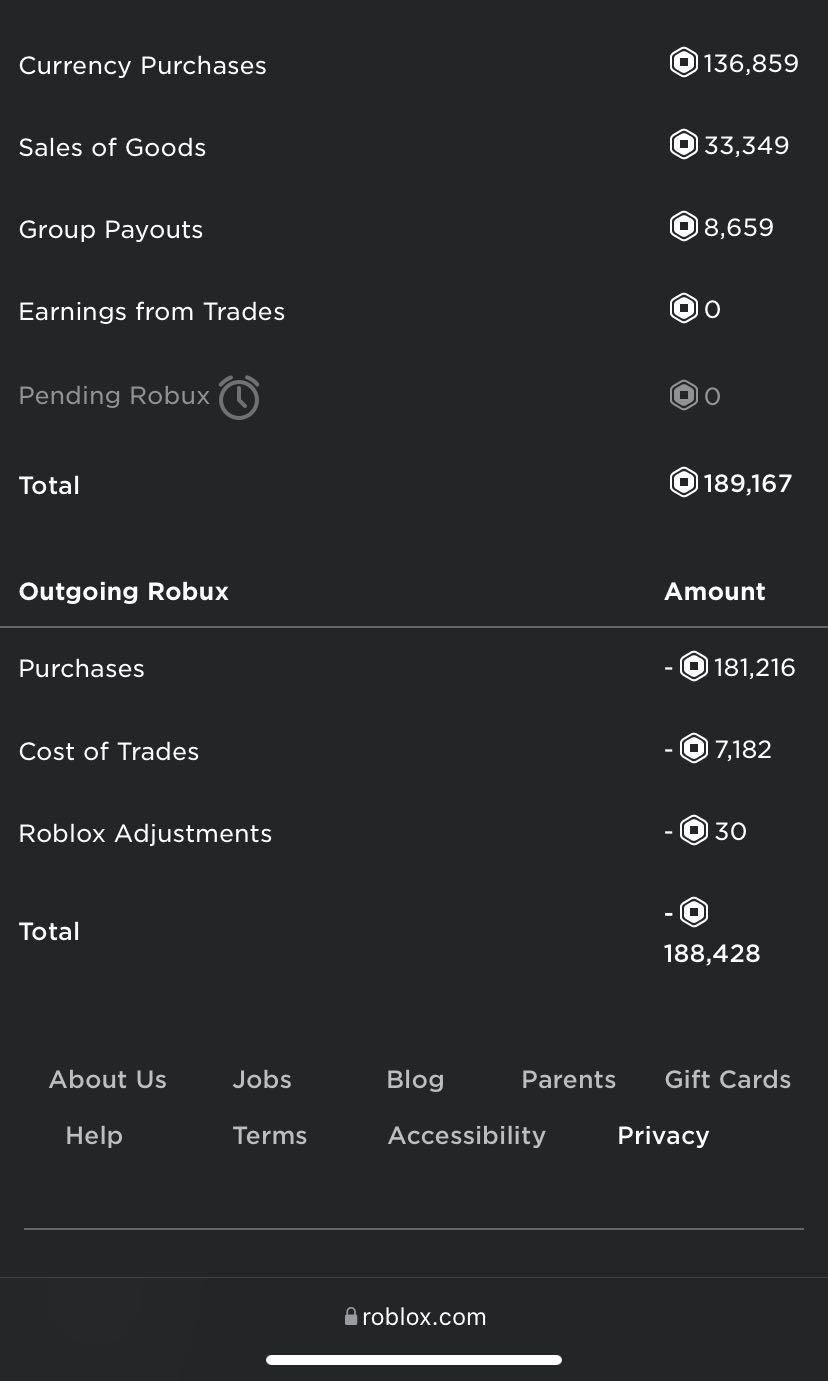Tap the roblox.com address bar

(414, 1317)
